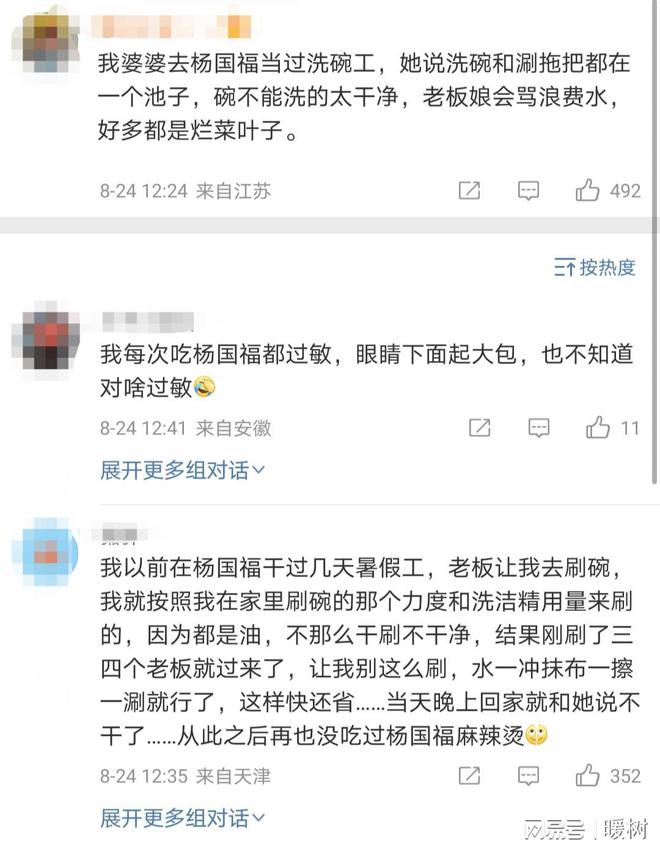660x850 pixels.
Task: Like the comment from 天津 with 352 likes
Action: point(588,775)
